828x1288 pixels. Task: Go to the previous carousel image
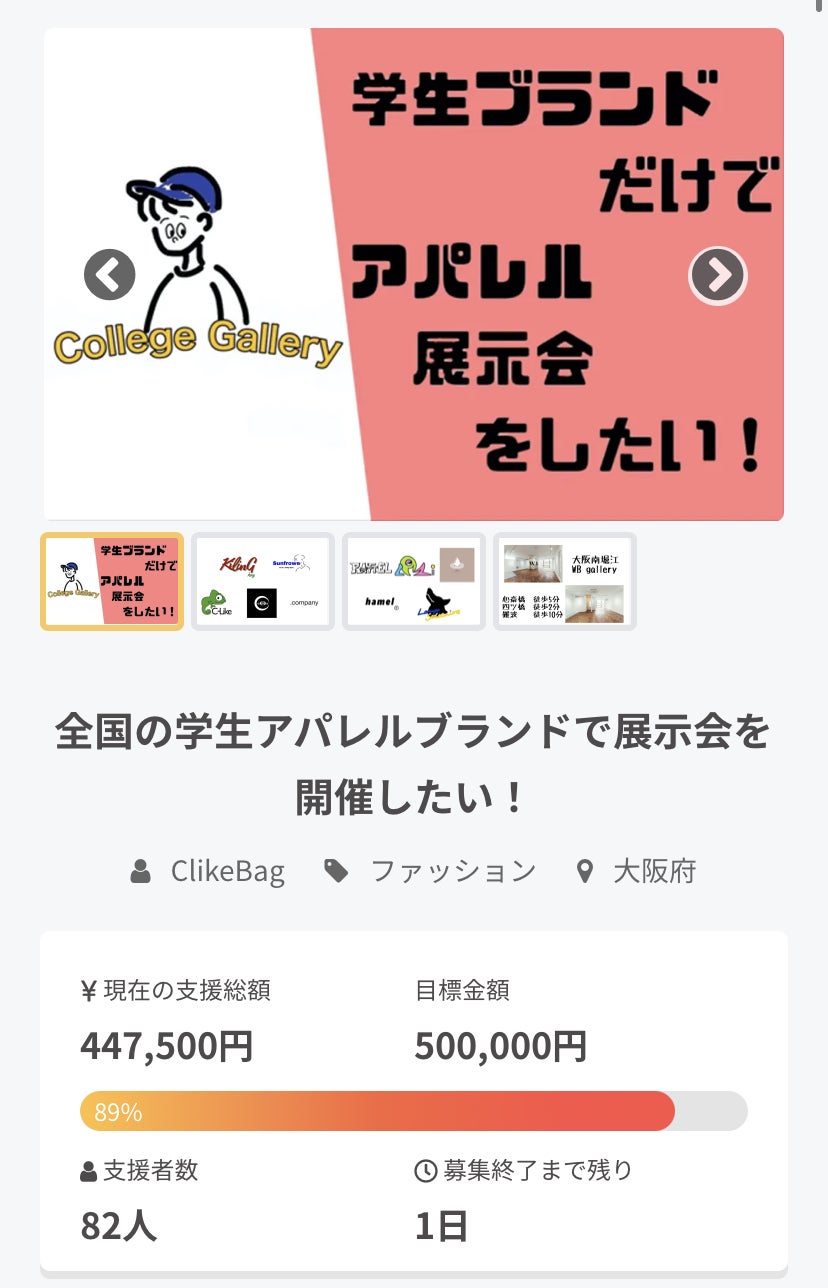pyautogui.click(x=109, y=274)
